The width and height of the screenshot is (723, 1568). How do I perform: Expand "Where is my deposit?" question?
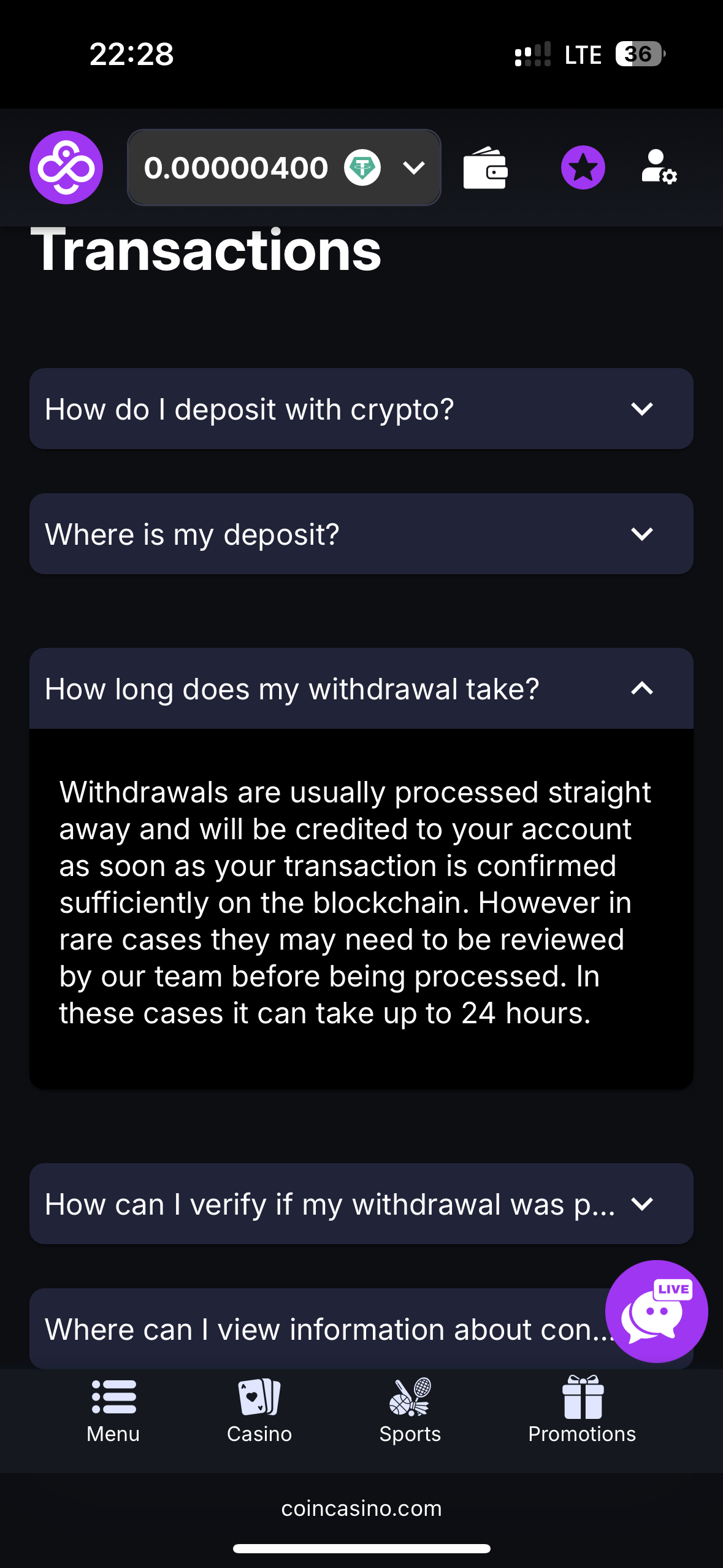361,534
